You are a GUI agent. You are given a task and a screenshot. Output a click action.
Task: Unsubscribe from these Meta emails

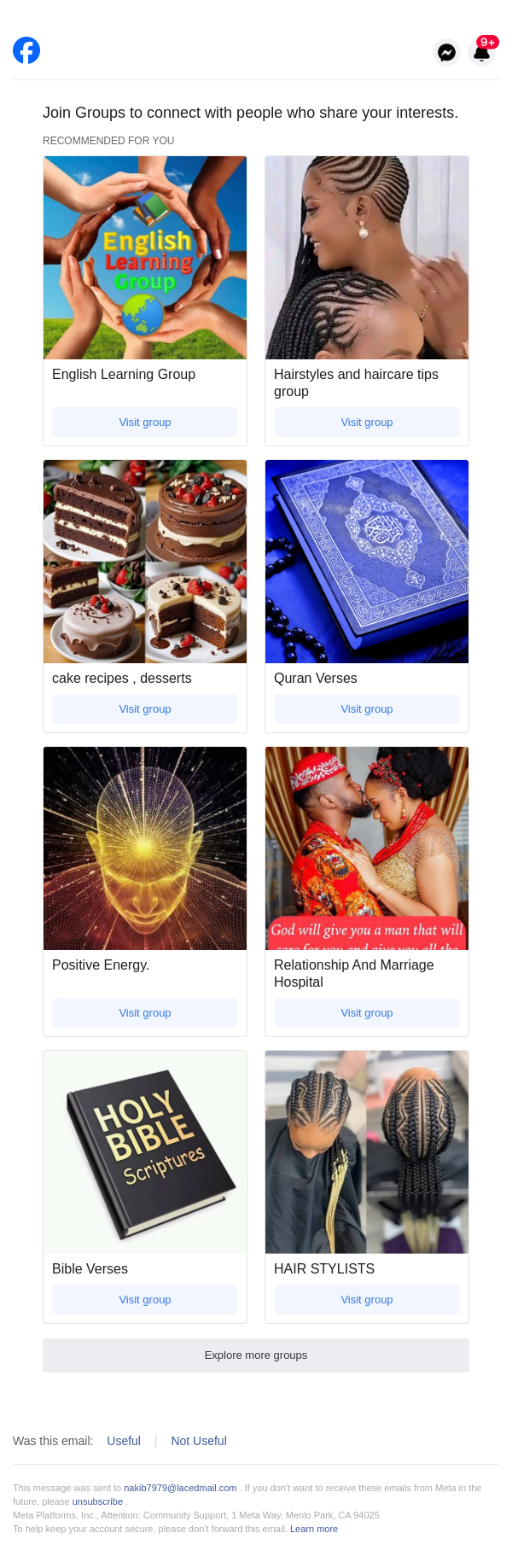point(97,1501)
